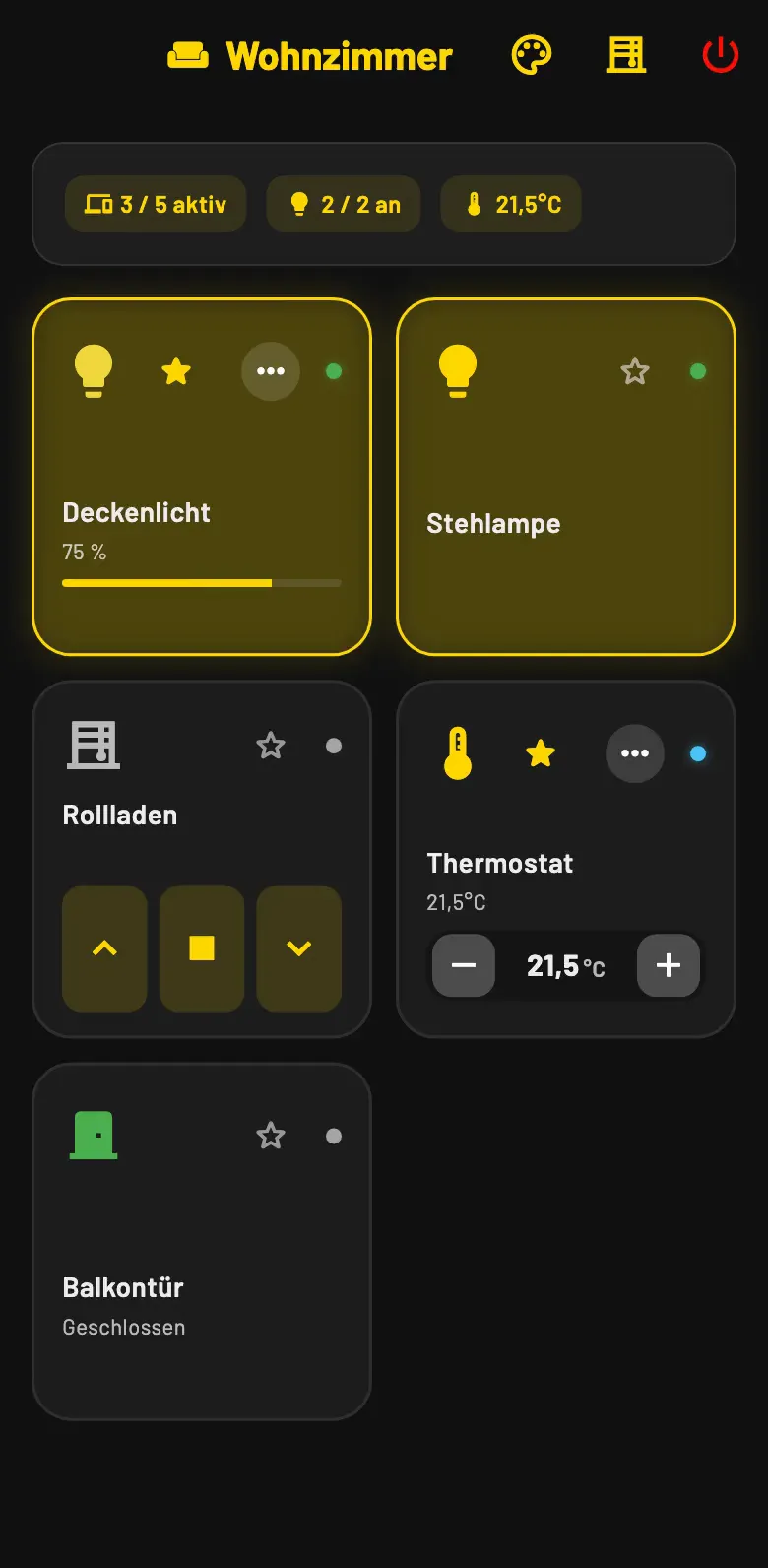Lower the Rollladen with the down arrow
Viewport: 768px width, 1568px height.
point(299,948)
